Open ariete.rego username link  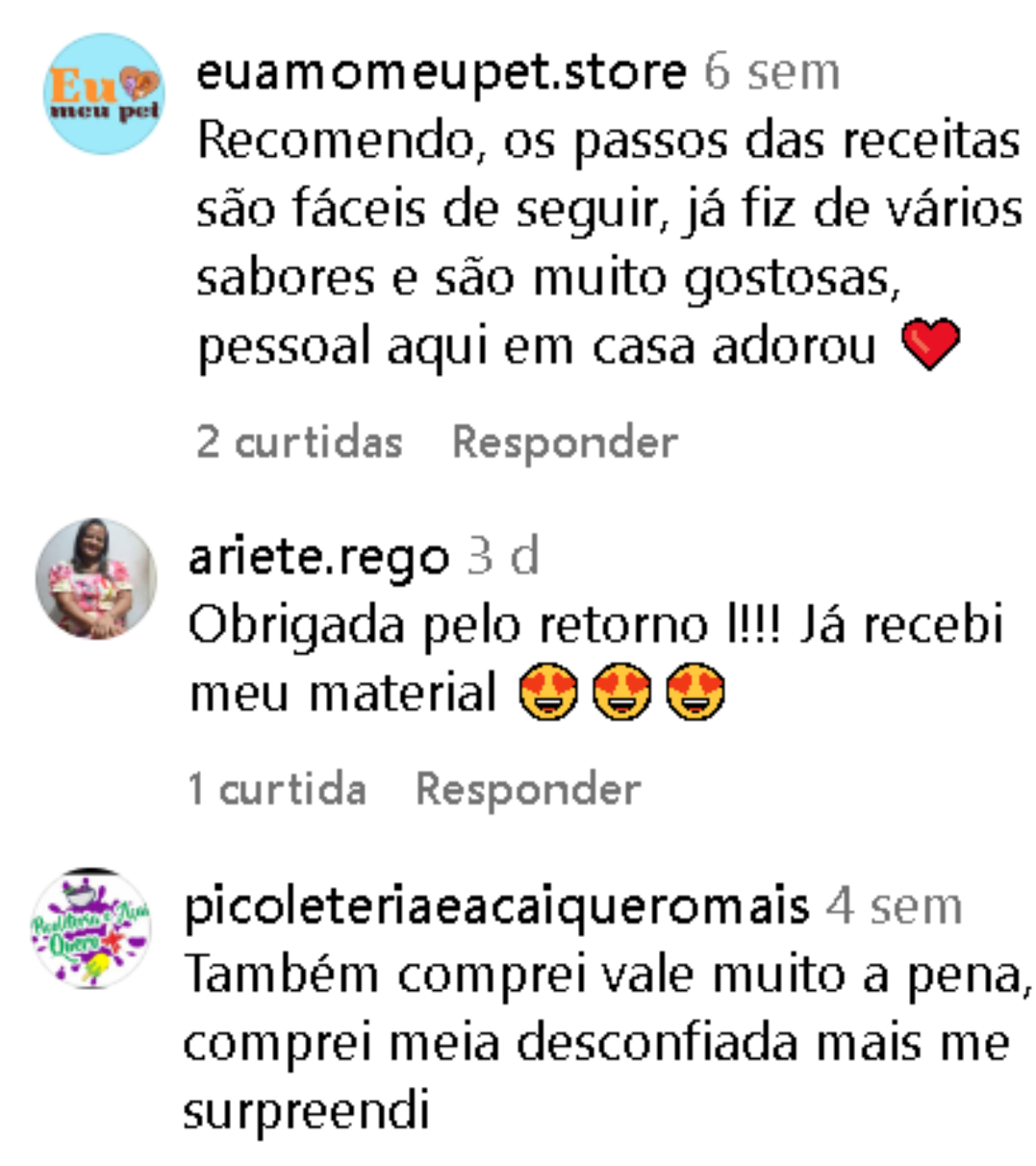click(319, 556)
